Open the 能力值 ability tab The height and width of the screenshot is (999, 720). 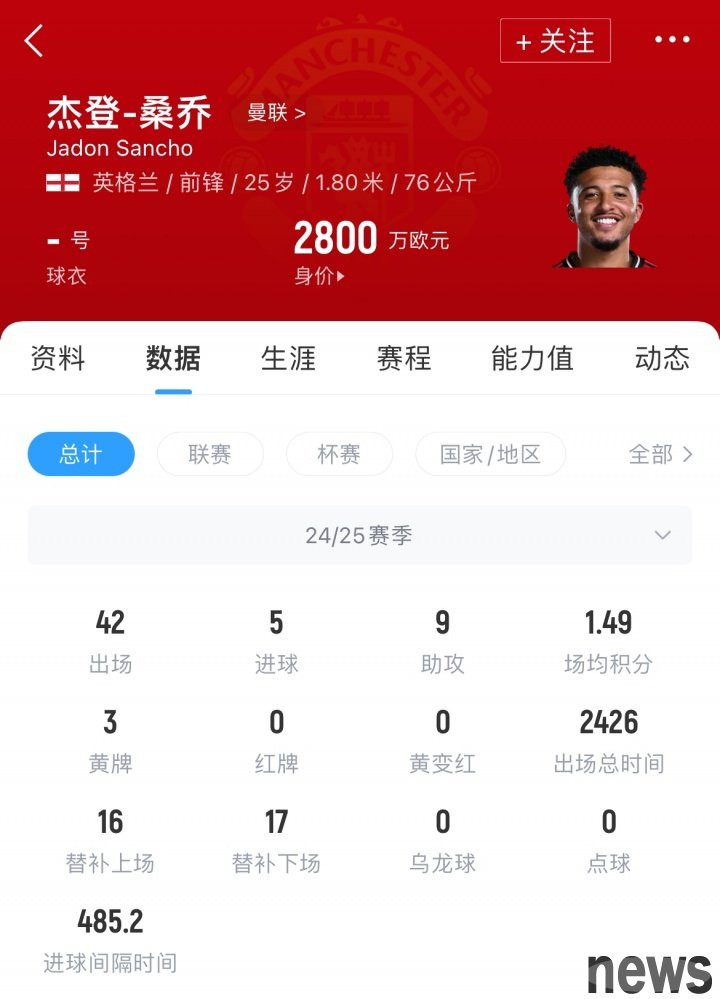pyautogui.click(x=532, y=358)
